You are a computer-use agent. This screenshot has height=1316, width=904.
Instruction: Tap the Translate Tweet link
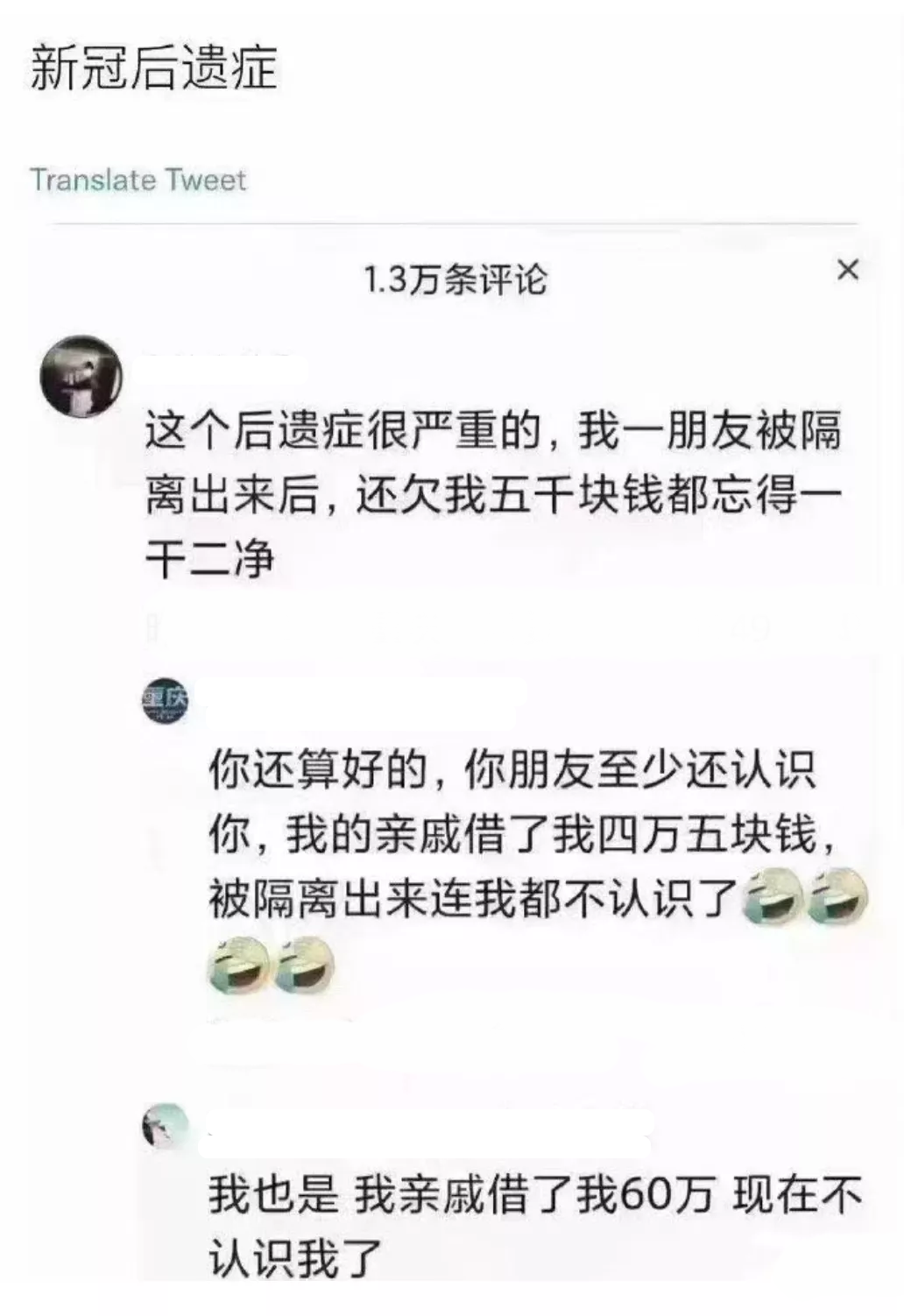[x=138, y=180]
